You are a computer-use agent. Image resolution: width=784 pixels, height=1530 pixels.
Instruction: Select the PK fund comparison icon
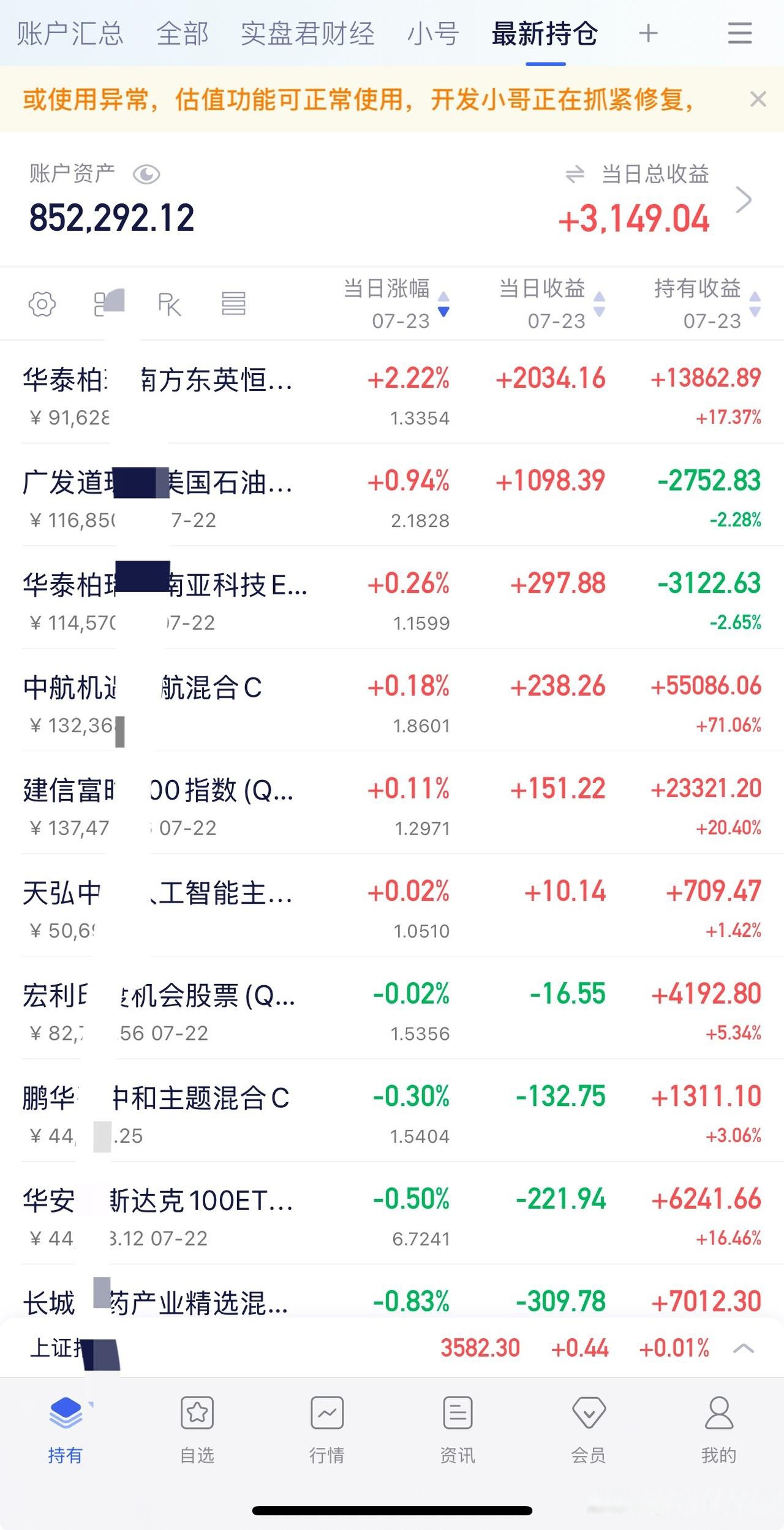[170, 305]
